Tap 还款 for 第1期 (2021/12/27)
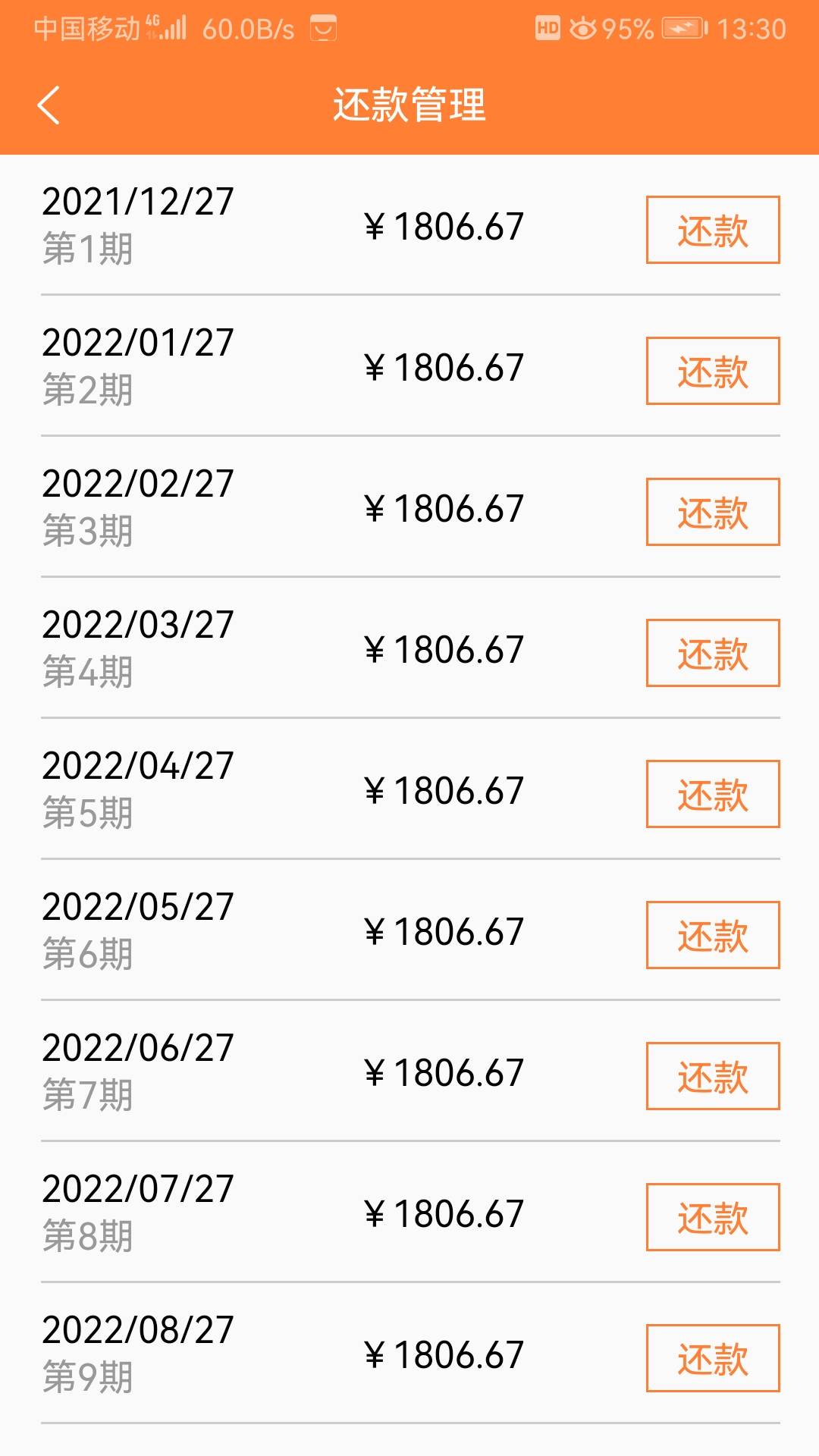819x1456 pixels. tap(713, 230)
